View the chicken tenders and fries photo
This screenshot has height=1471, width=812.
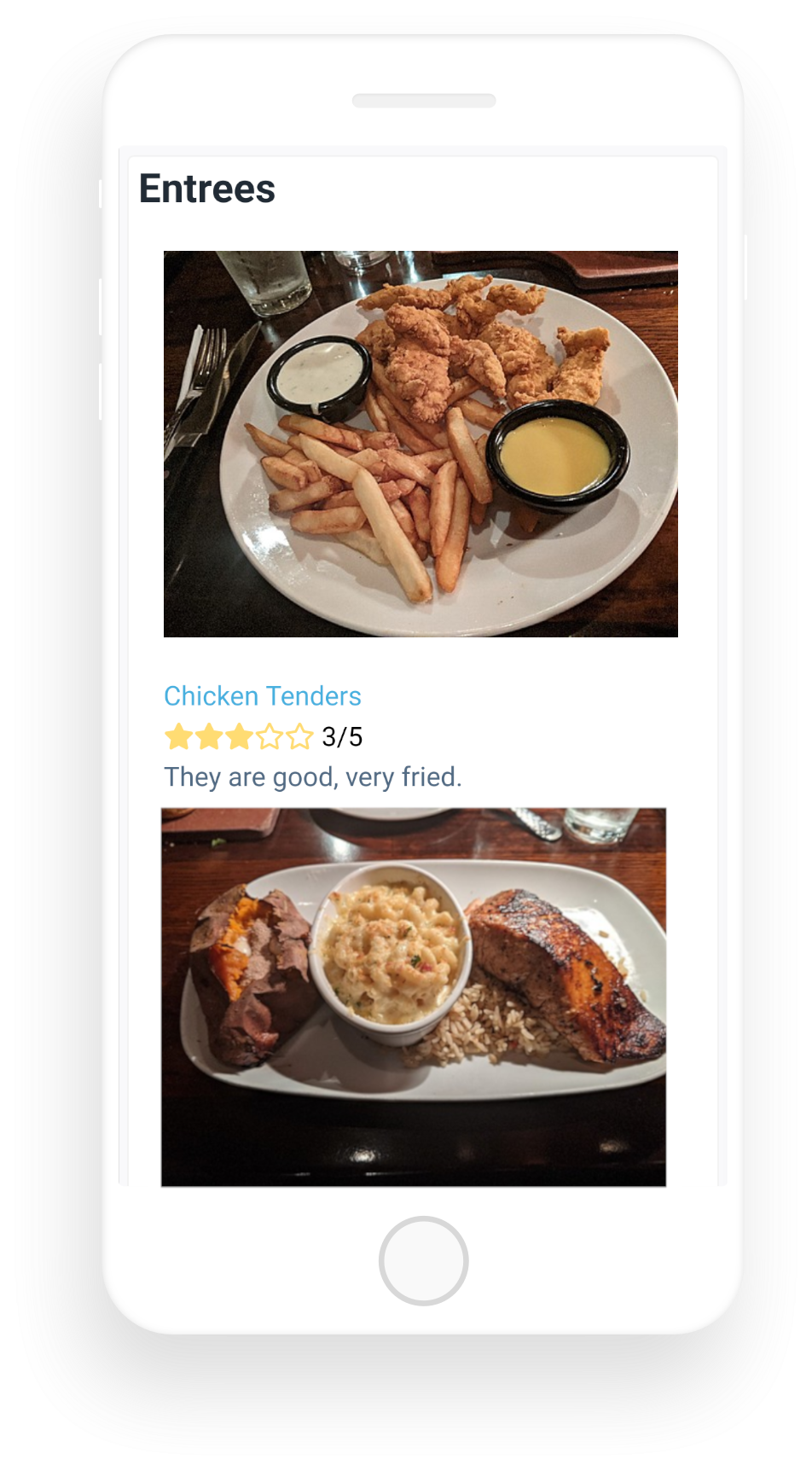coord(420,444)
